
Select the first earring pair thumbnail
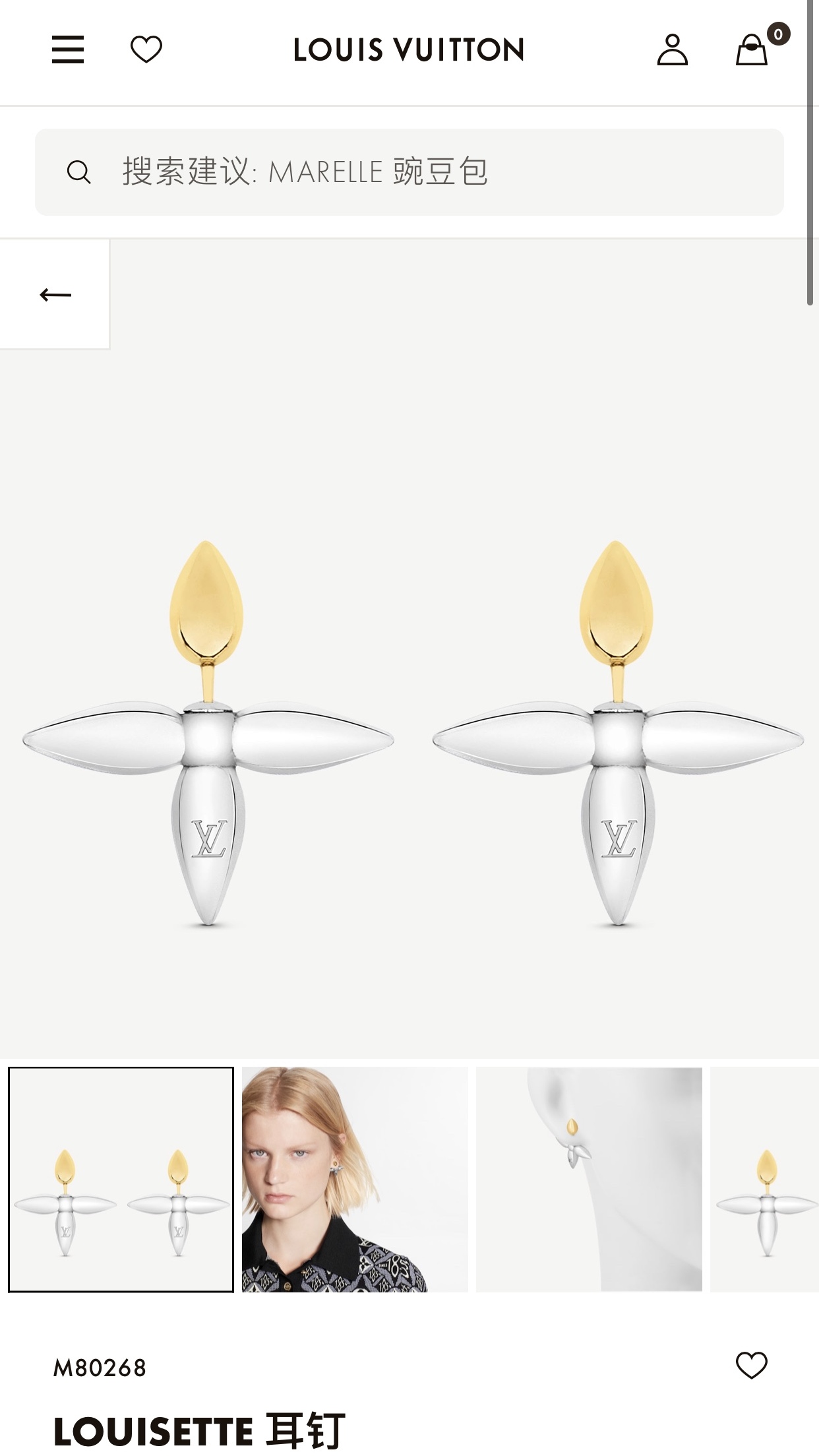[x=121, y=1179]
